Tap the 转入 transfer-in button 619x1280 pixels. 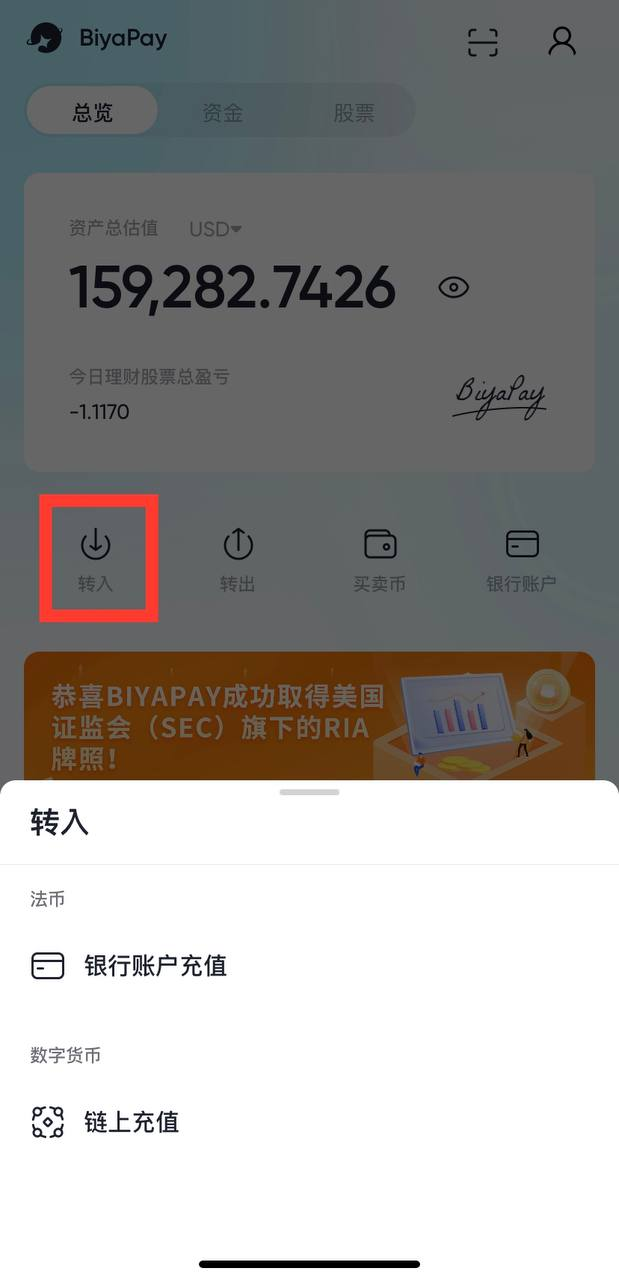pos(96,559)
